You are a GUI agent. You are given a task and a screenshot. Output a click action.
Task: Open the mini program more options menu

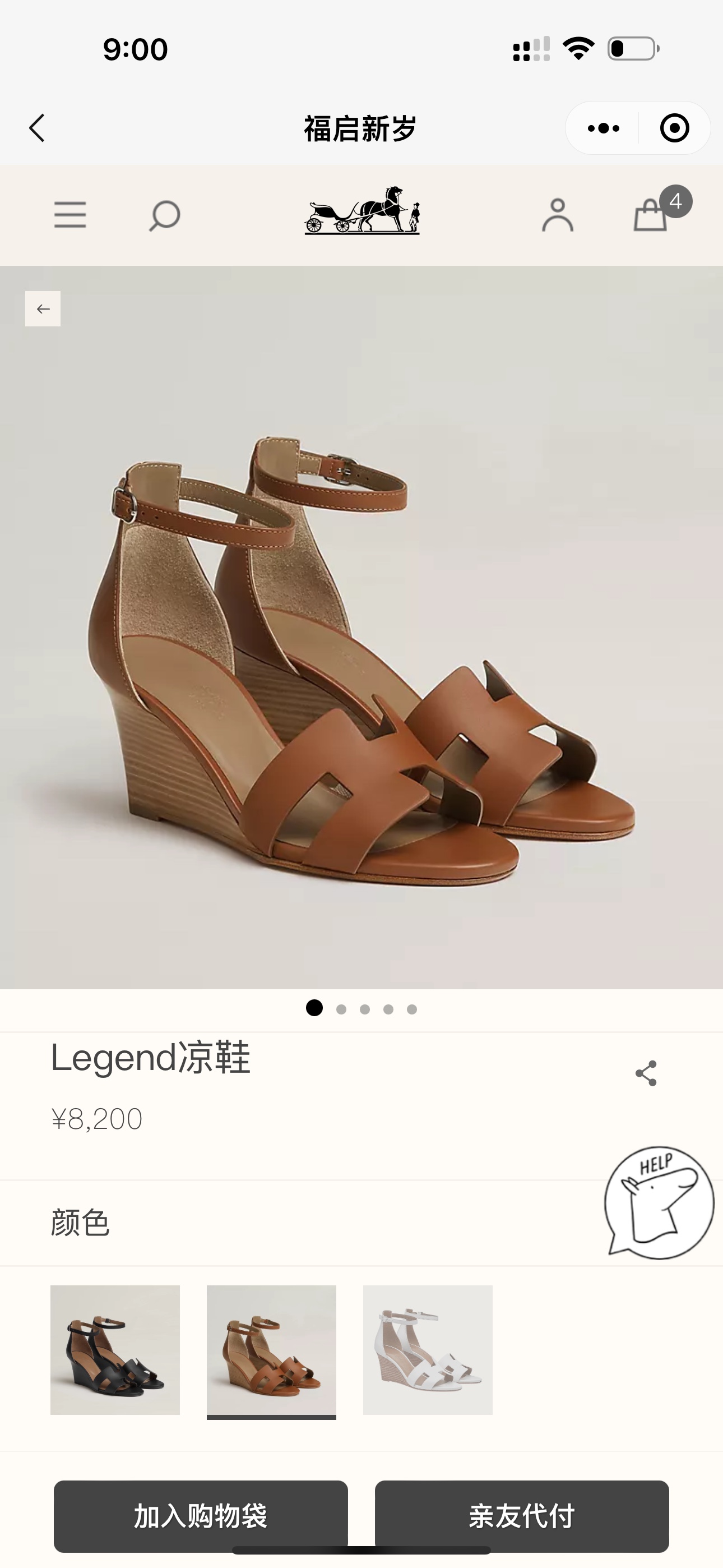click(x=603, y=128)
